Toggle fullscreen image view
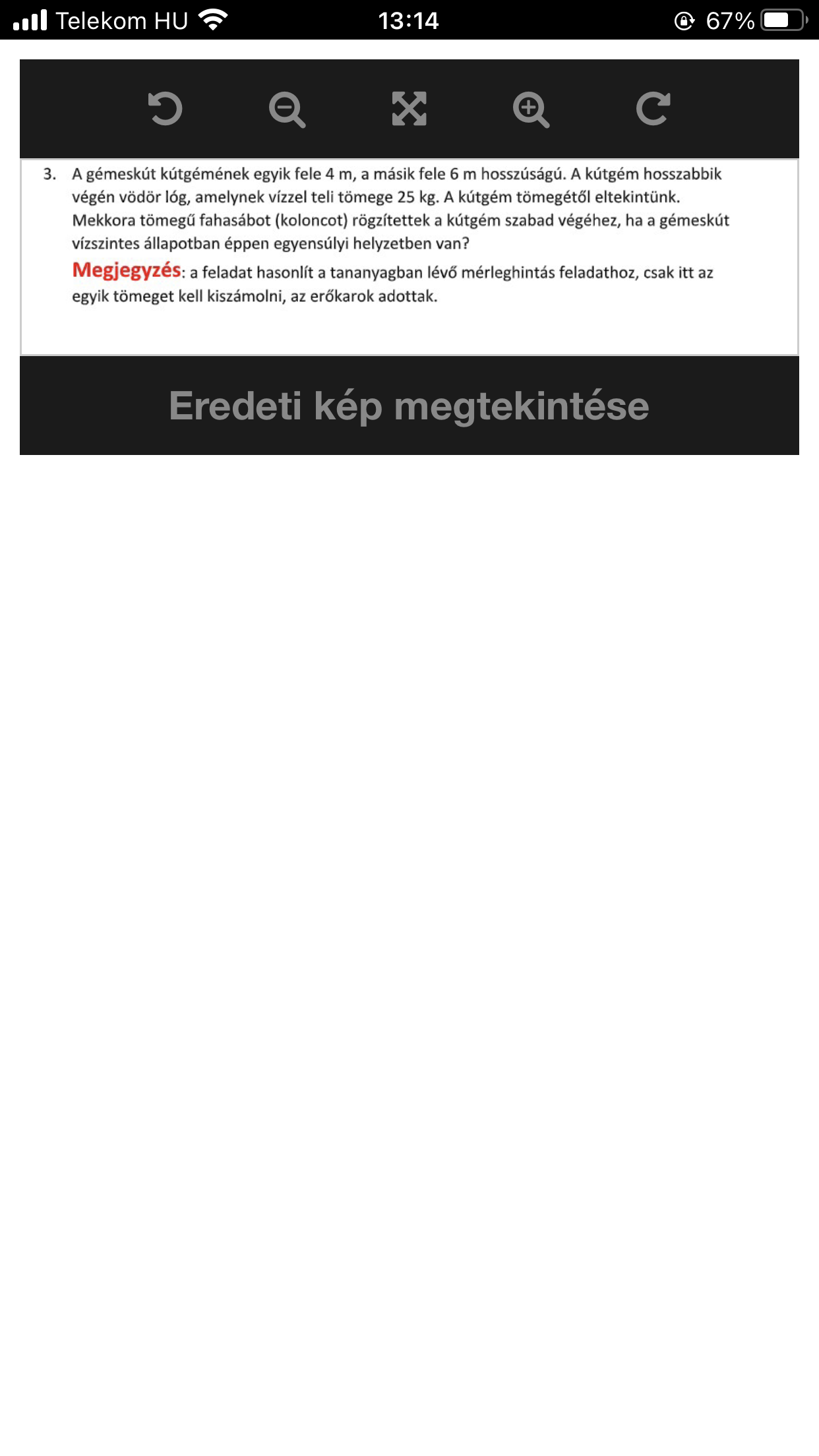Viewport: 819px width, 1456px height. (409, 109)
